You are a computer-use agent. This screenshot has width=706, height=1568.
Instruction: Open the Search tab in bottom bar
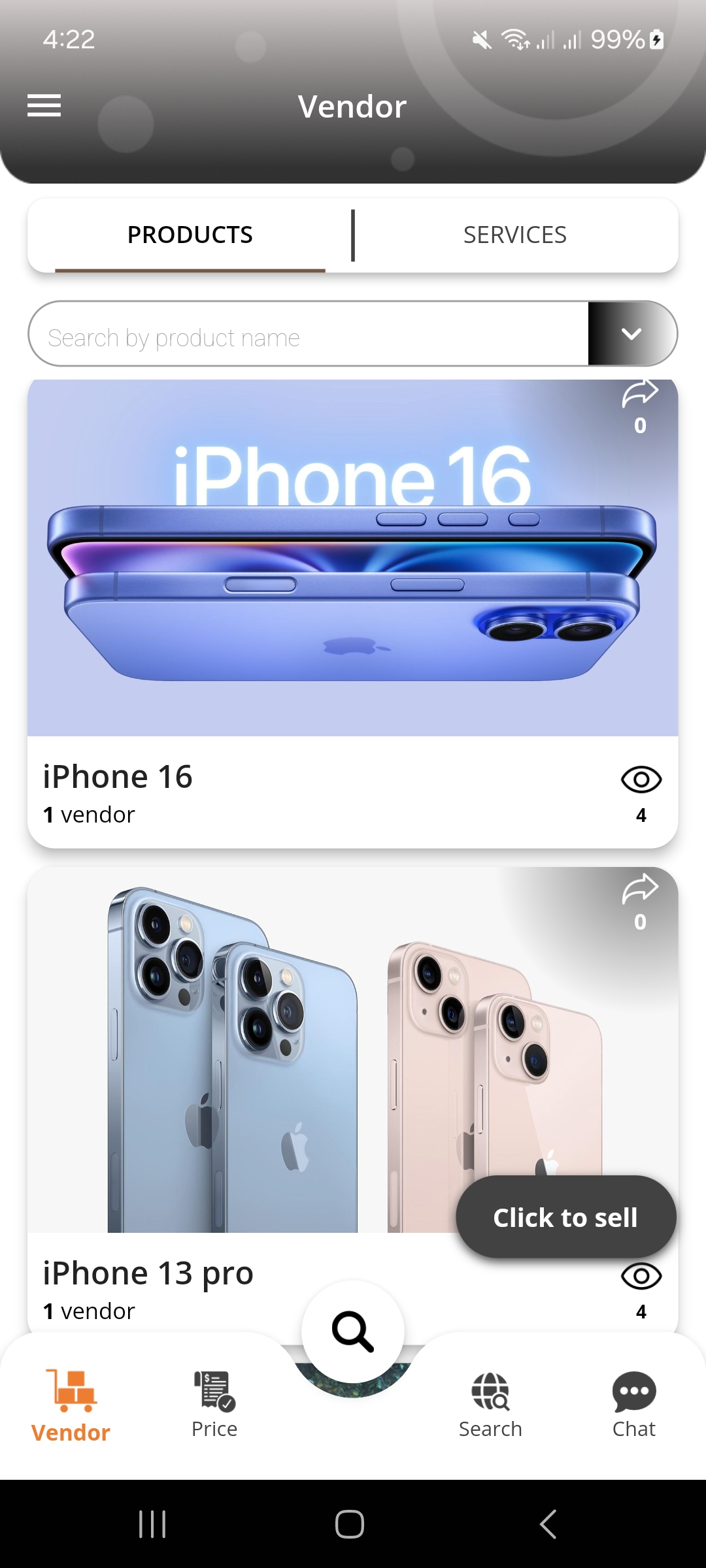490,1405
